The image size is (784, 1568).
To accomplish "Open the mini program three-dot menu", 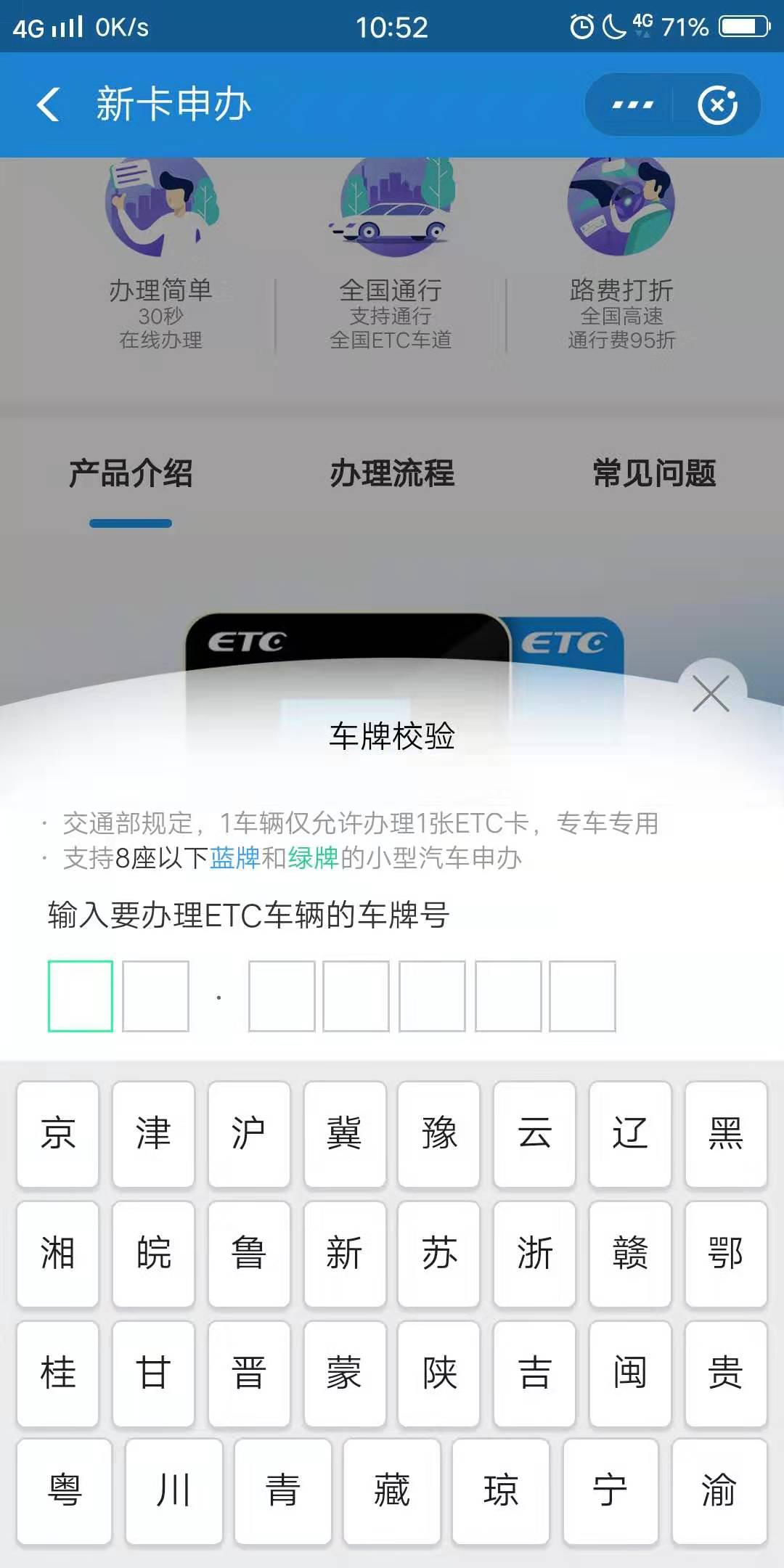I will coord(632,105).
